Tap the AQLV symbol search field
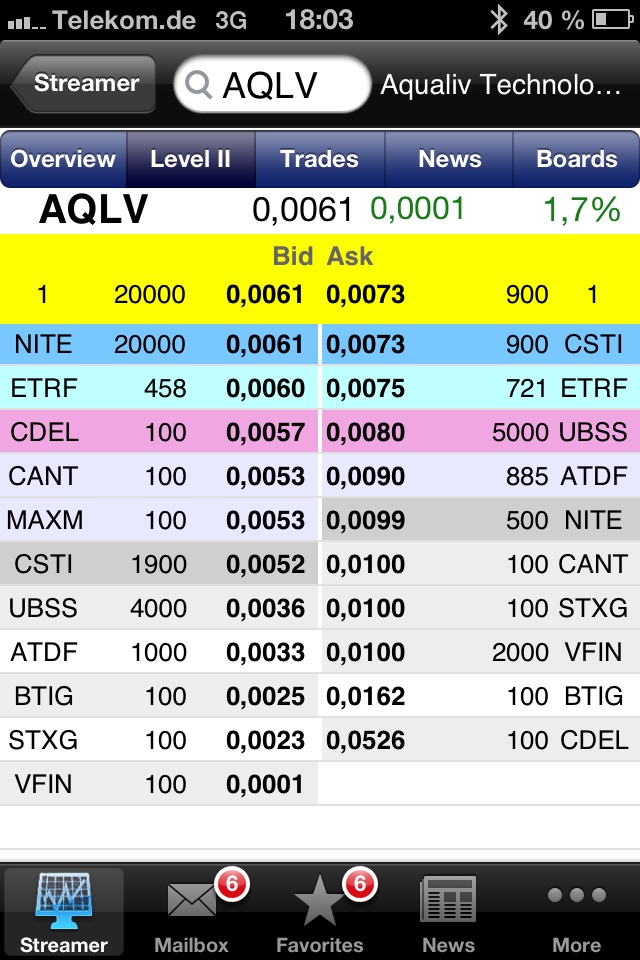Screen dimensions: 640x960 point(272,85)
